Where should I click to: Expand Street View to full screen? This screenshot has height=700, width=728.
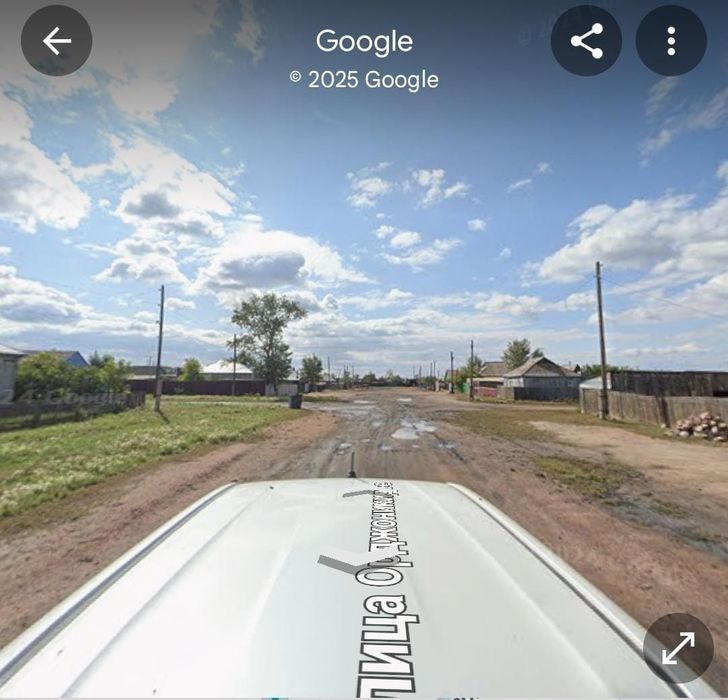click(678, 648)
